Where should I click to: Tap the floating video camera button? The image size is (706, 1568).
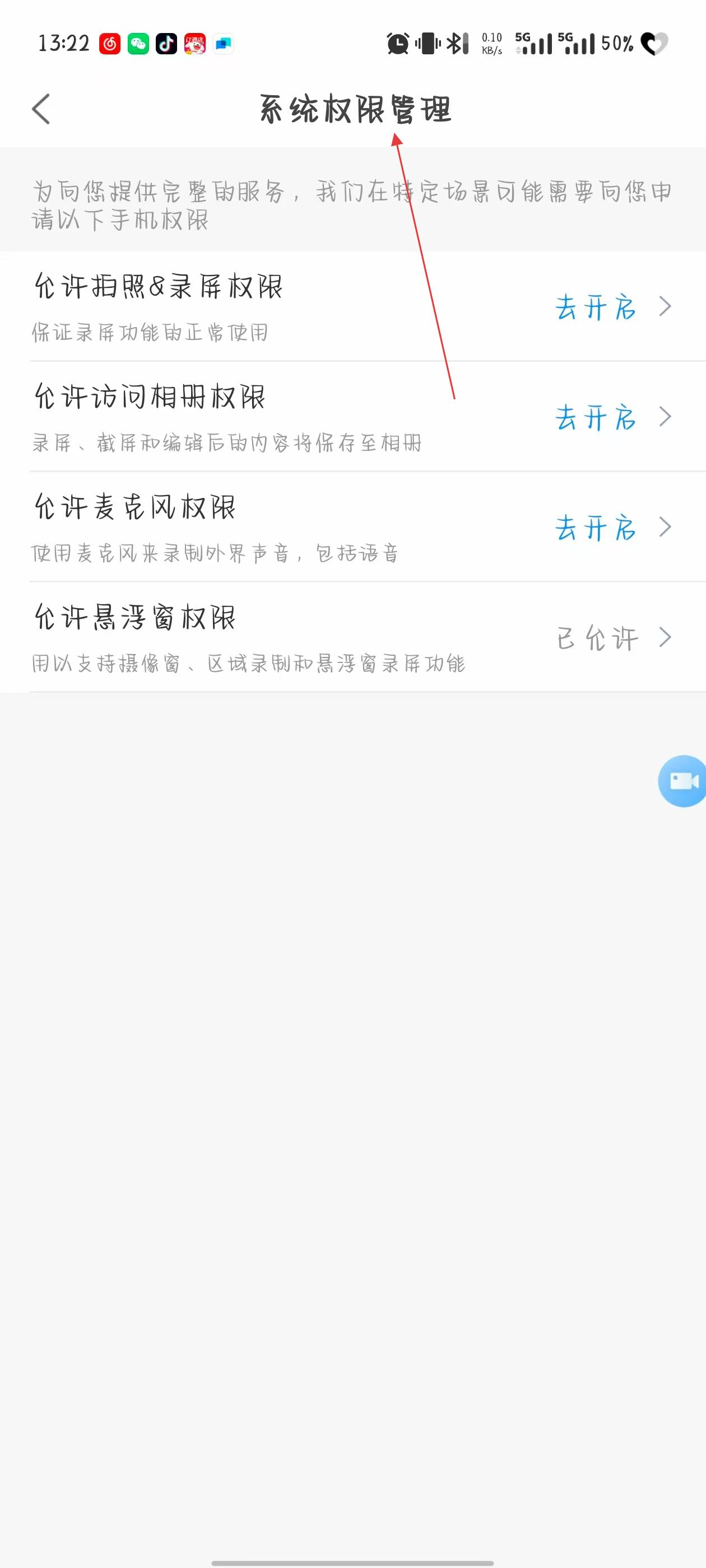click(x=684, y=781)
